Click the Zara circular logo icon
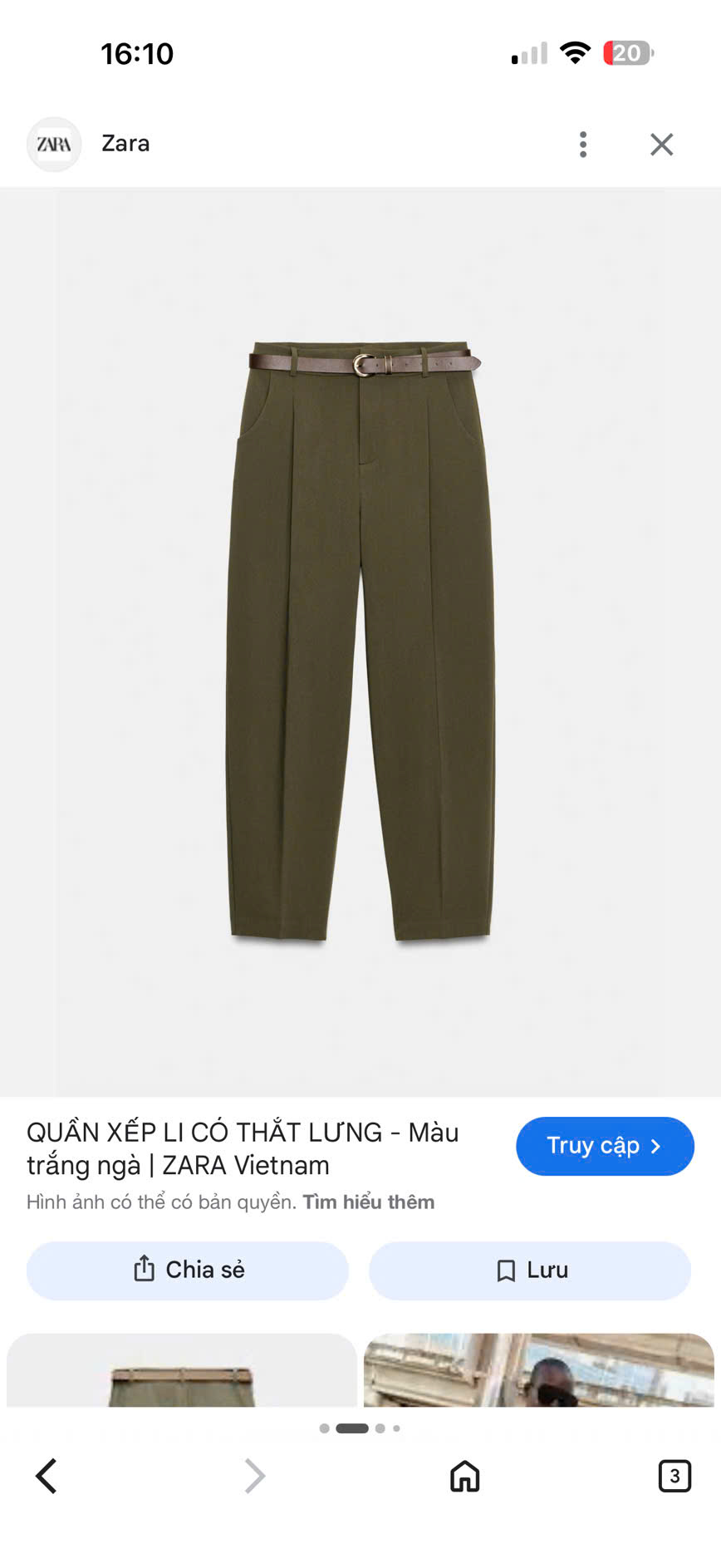 click(54, 144)
